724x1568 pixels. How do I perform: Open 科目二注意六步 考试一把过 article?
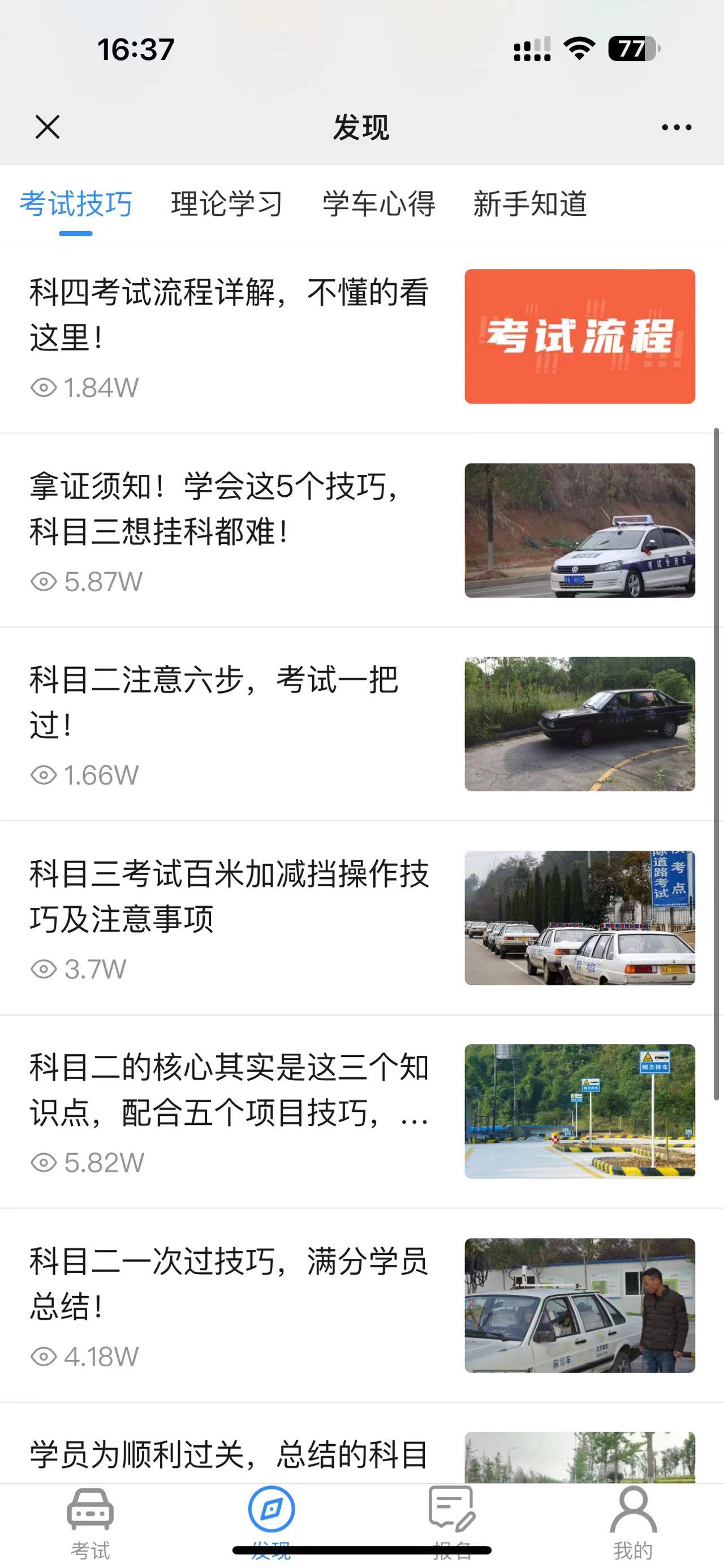point(230,703)
